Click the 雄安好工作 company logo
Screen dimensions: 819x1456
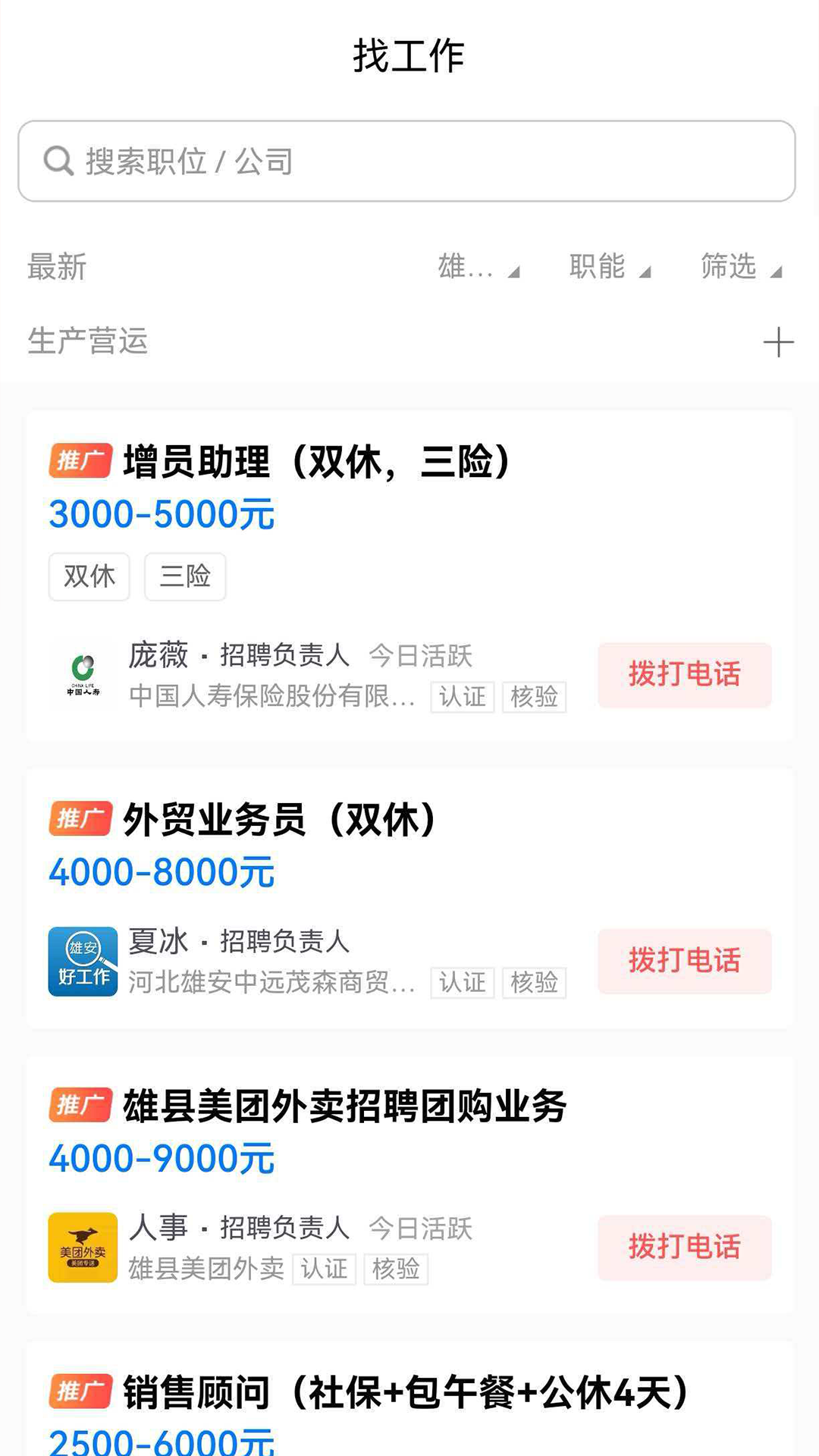click(83, 961)
